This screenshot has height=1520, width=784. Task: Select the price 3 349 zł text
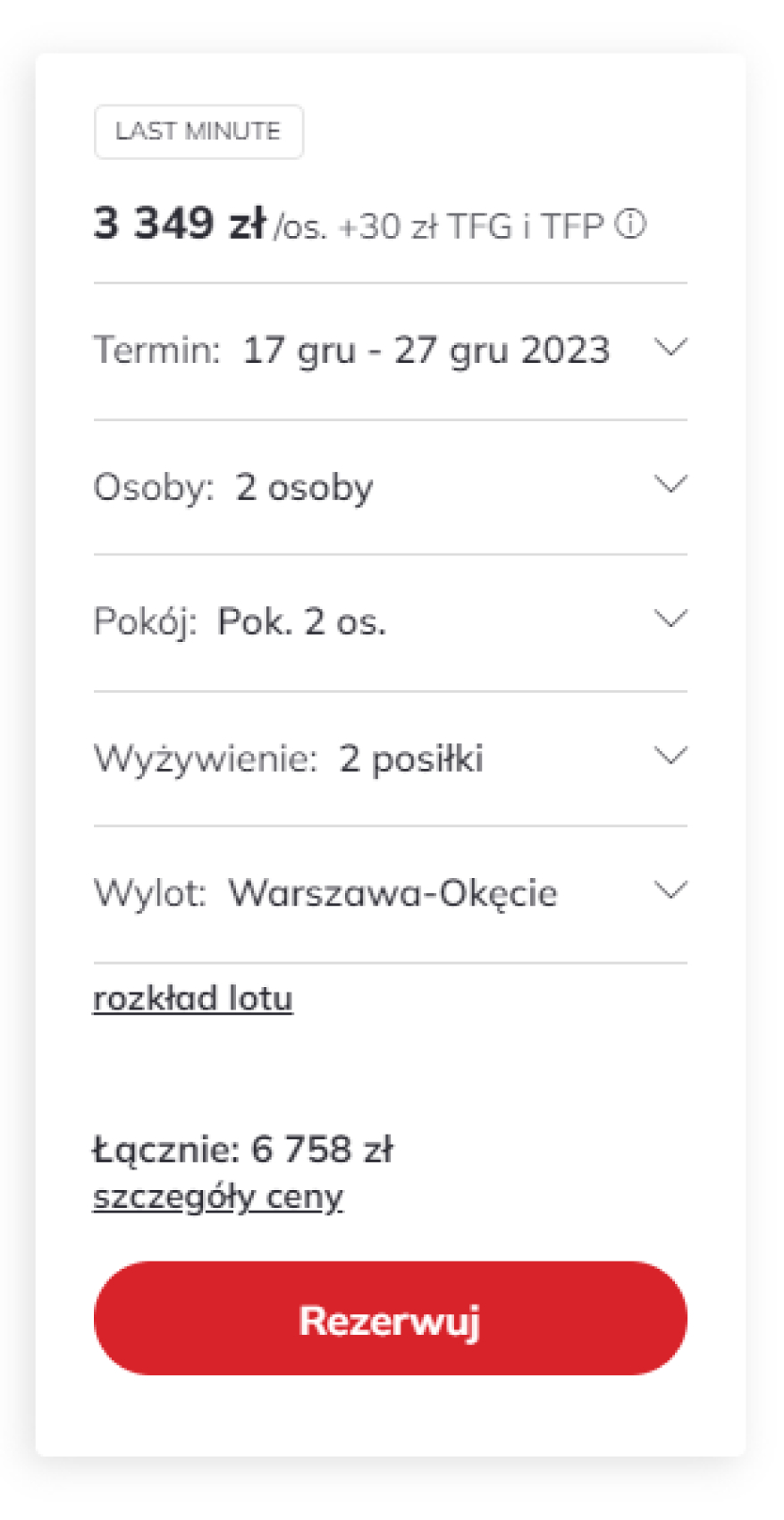[x=179, y=224]
